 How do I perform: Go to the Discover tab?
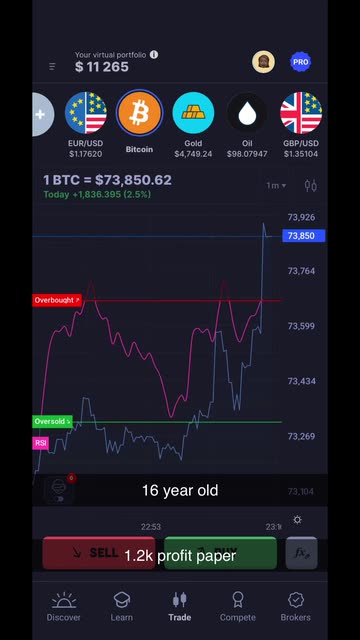pyautogui.click(x=64, y=607)
